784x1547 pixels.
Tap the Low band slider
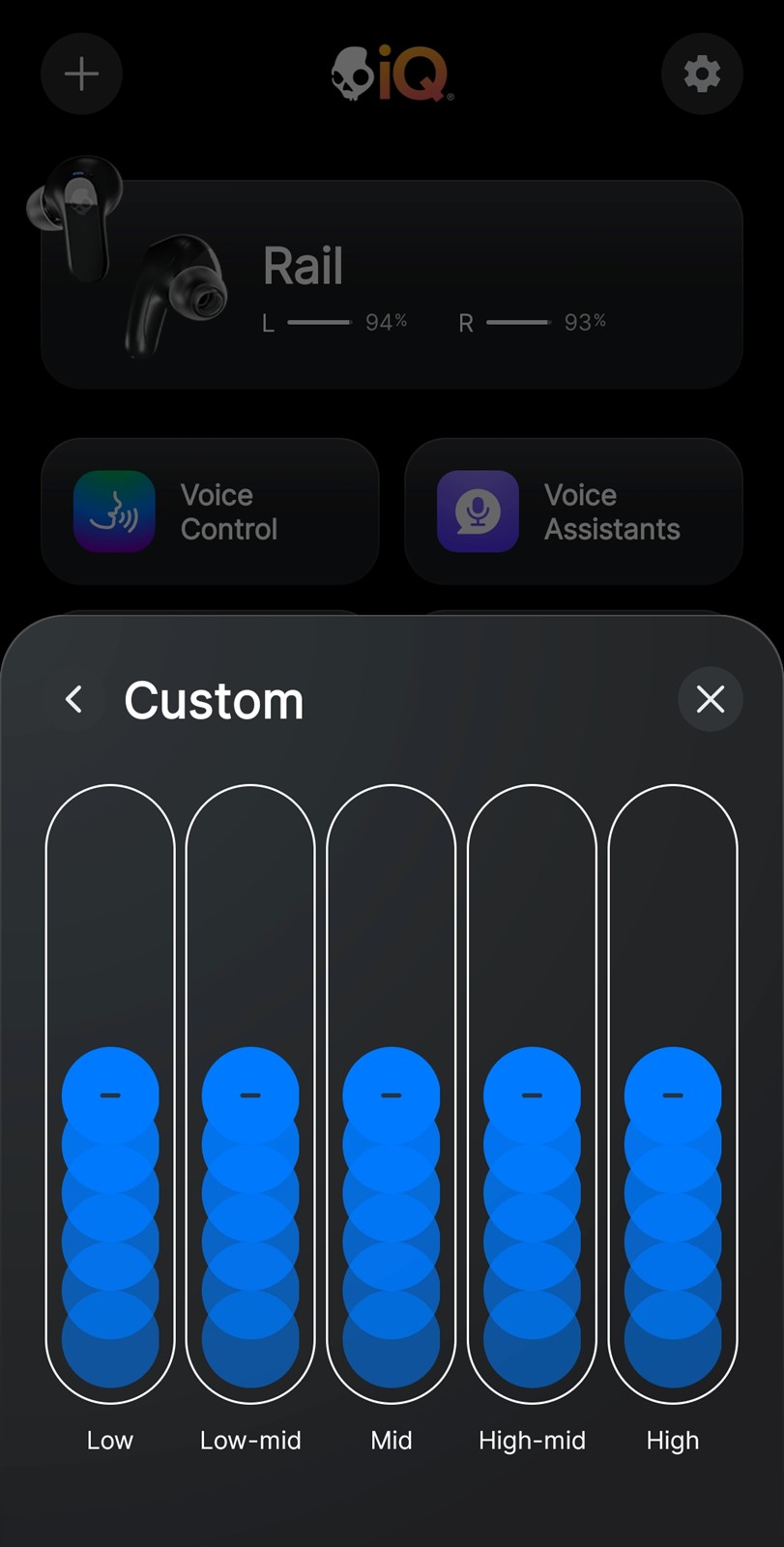click(110, 1094)
